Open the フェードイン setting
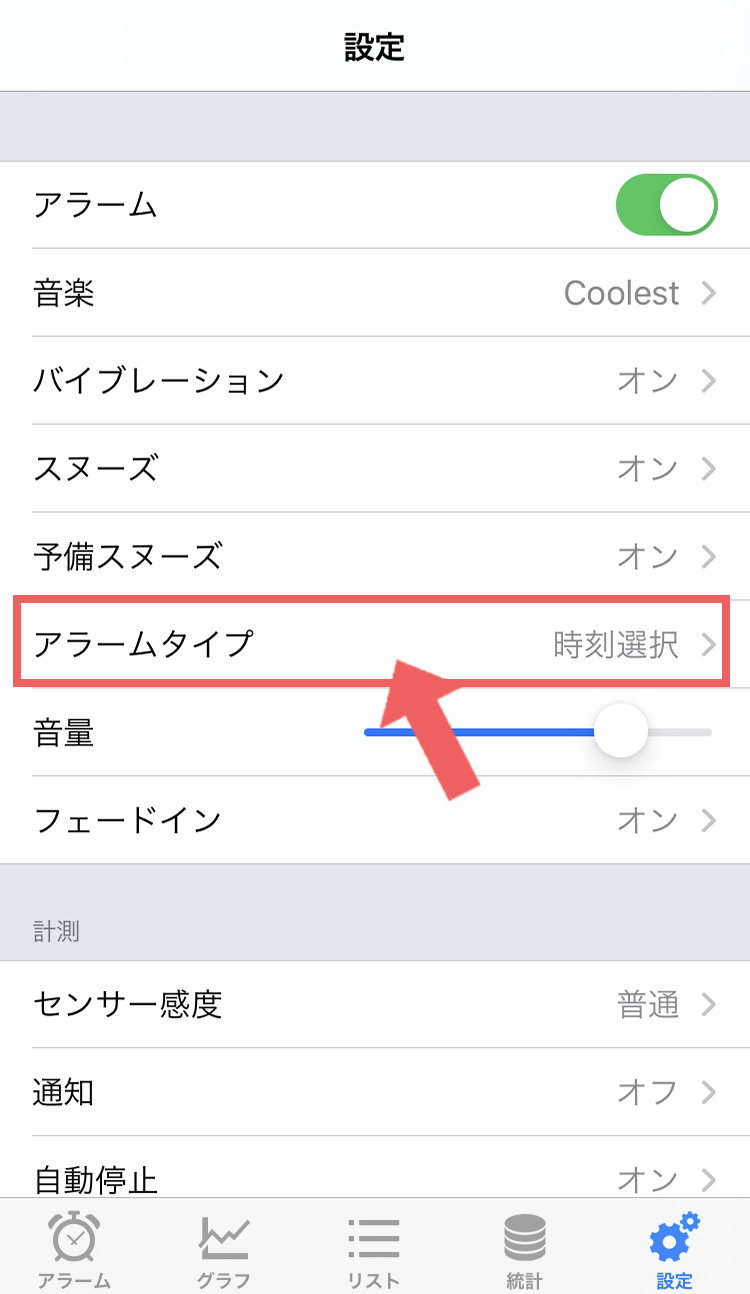This screenshot has height=1294, width=750. (375, 820)
